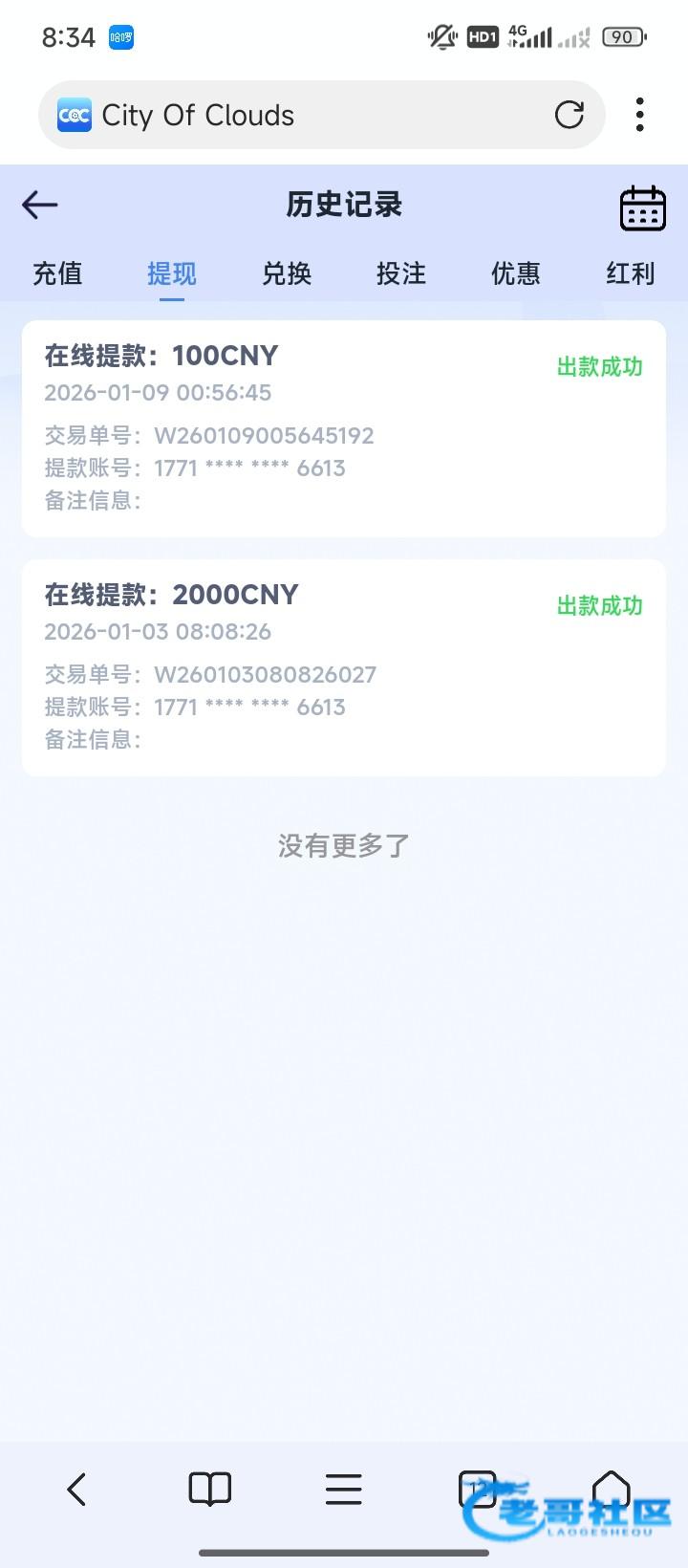
Task: Open the 投注 tab
Action: (401, 273)
